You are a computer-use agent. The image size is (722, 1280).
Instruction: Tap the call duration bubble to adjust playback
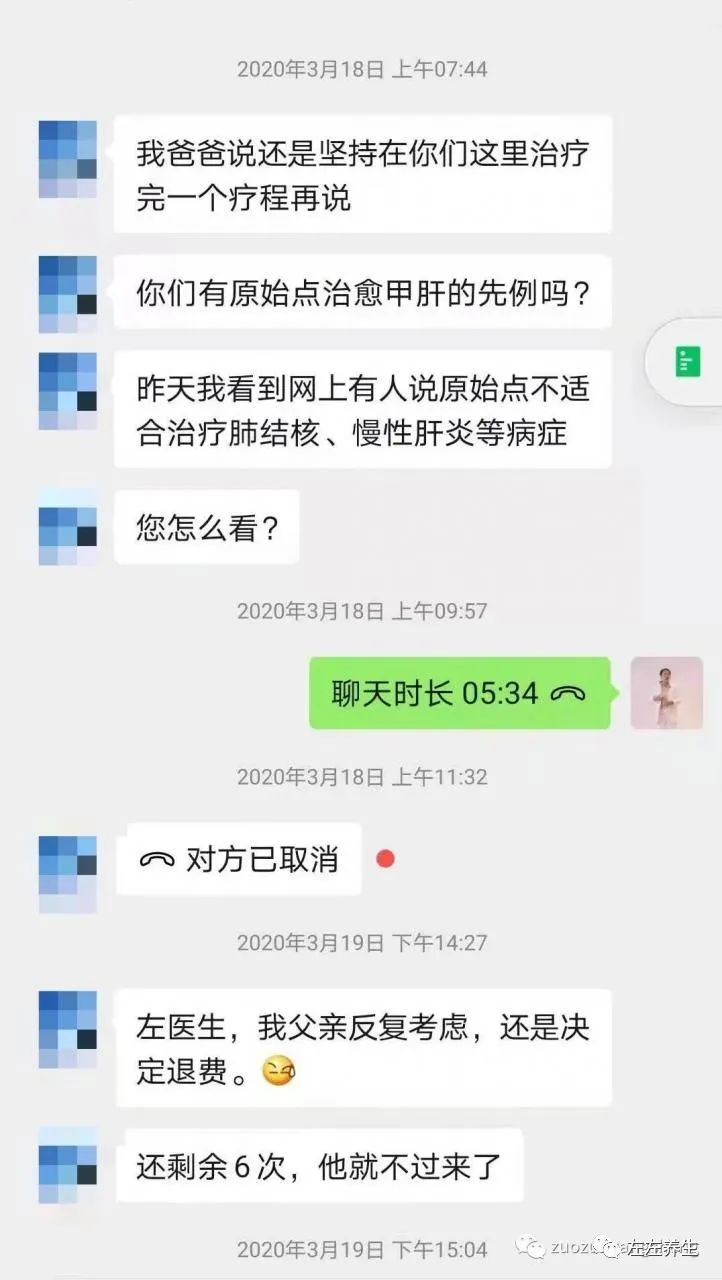tap(460, 692)
